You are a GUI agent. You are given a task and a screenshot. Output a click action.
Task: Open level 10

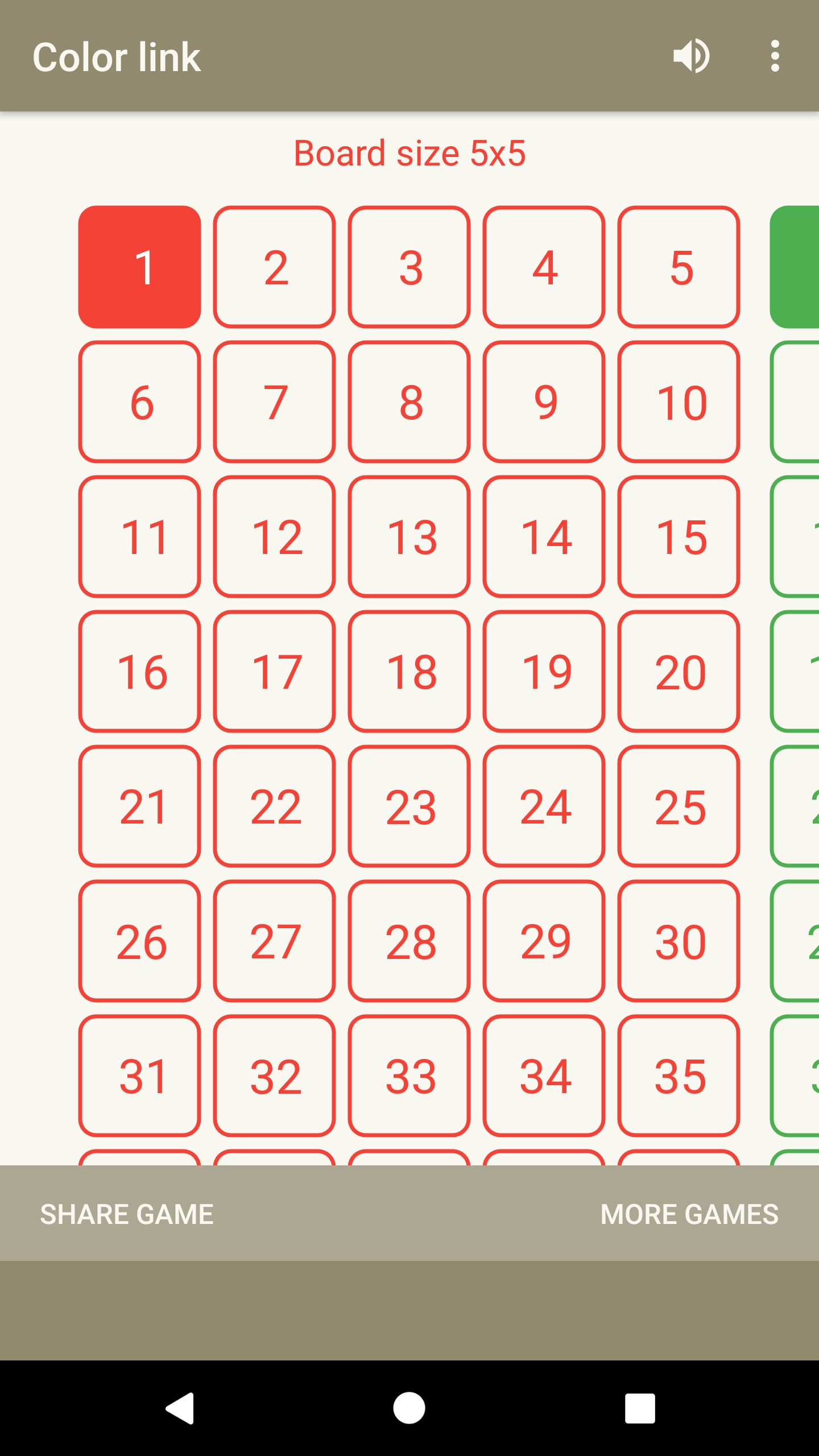tap(679, 402)
